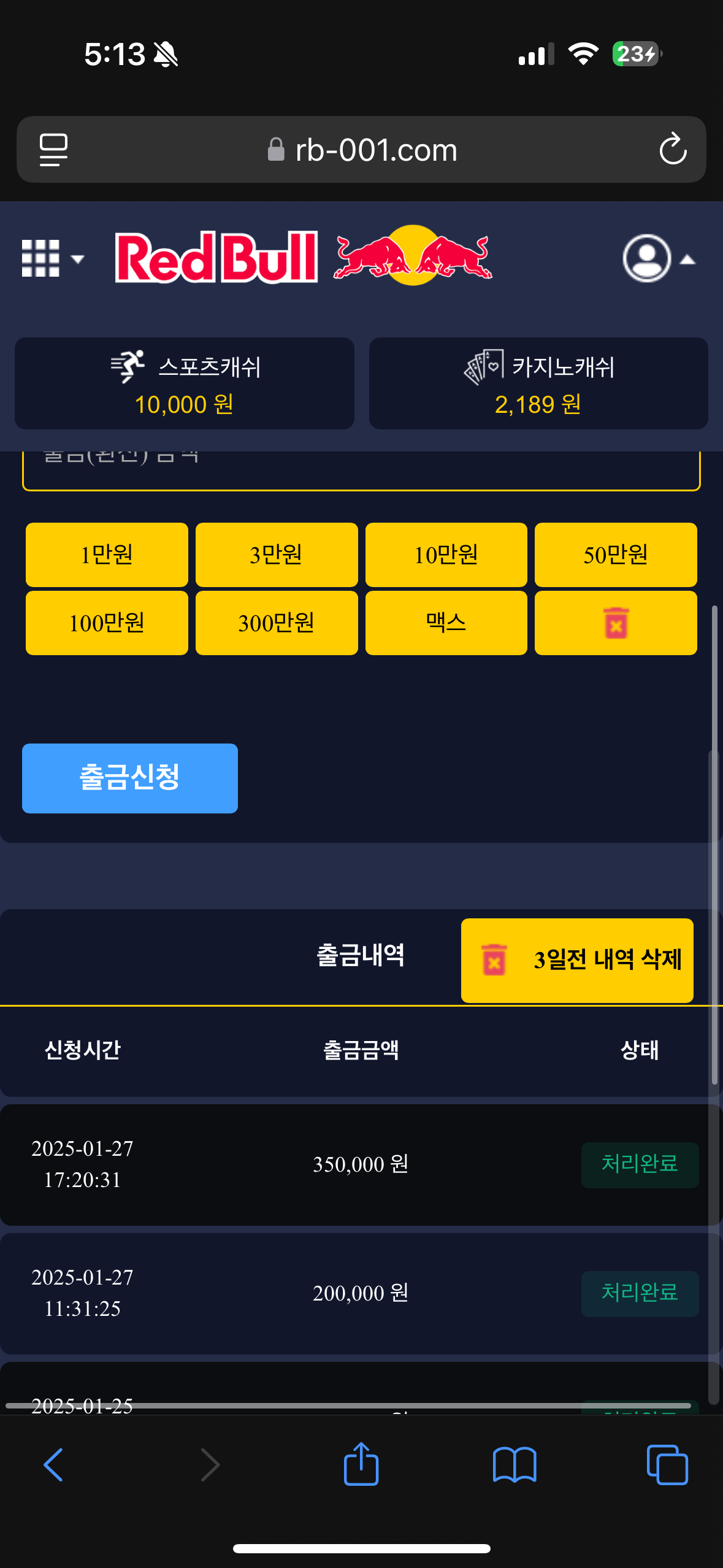Image resolution: width=723 pixels, height=1568 pixels.
Task: Tap the 카지노캐쉬 balance card
Action: click(x=538, y=383)
